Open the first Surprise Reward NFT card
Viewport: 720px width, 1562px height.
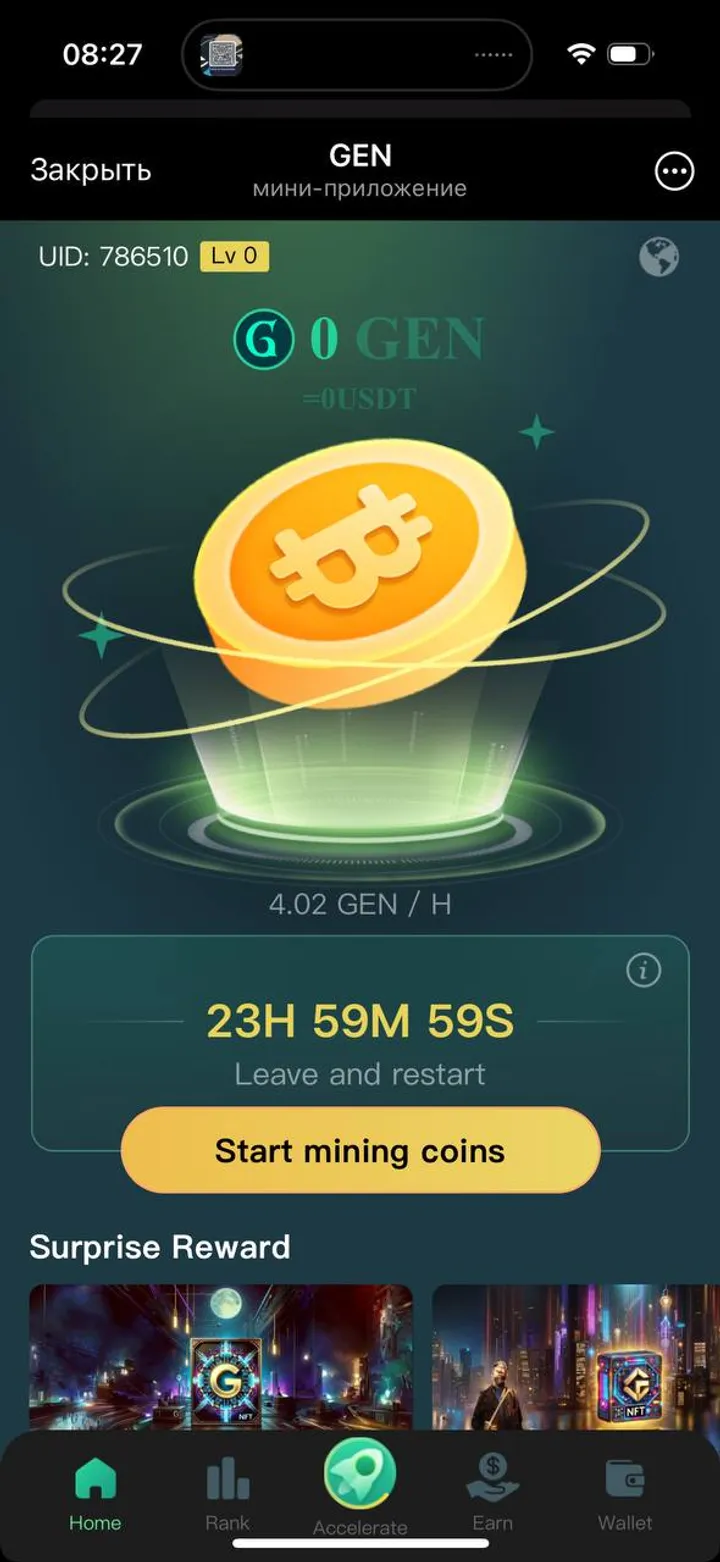221,1355
